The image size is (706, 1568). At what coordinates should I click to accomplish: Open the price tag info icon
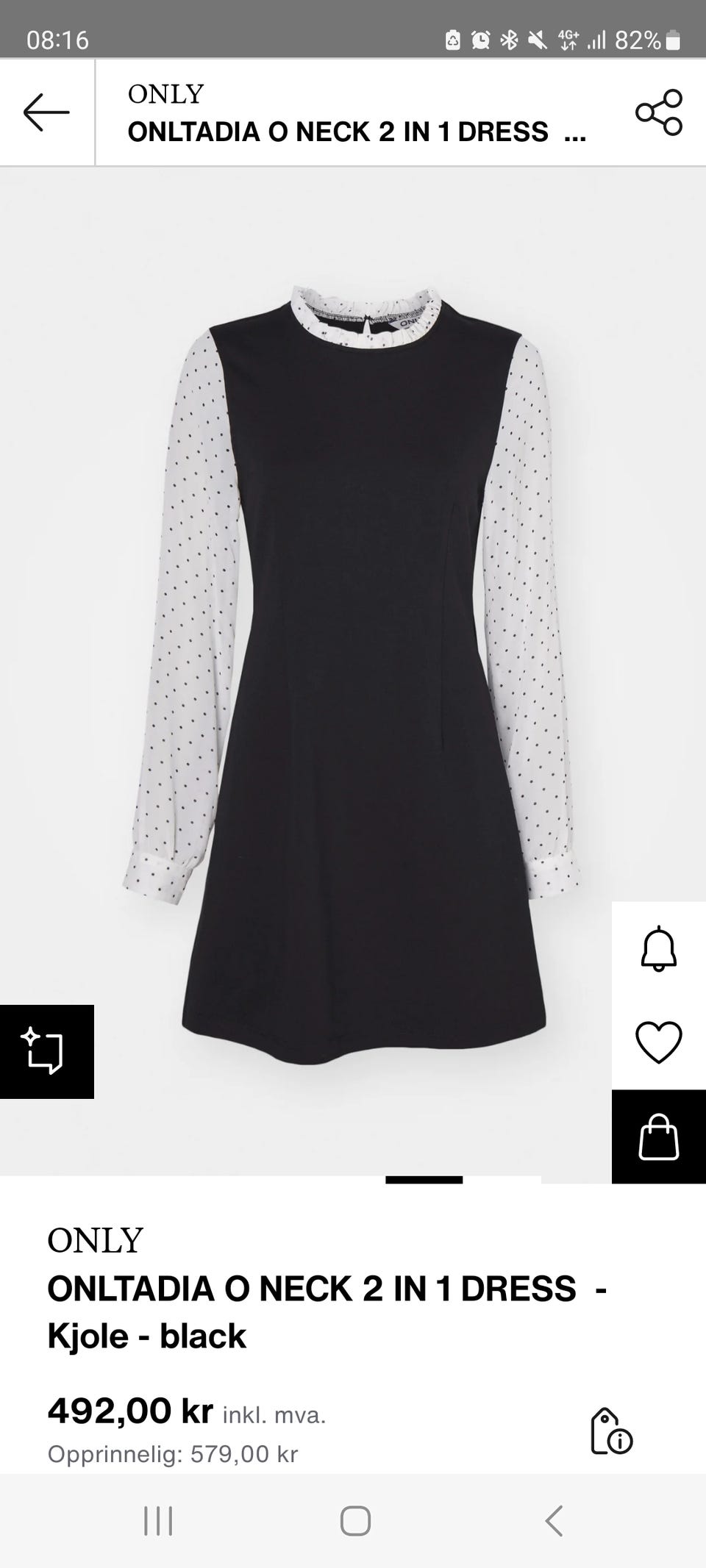tap(610, 1431)
